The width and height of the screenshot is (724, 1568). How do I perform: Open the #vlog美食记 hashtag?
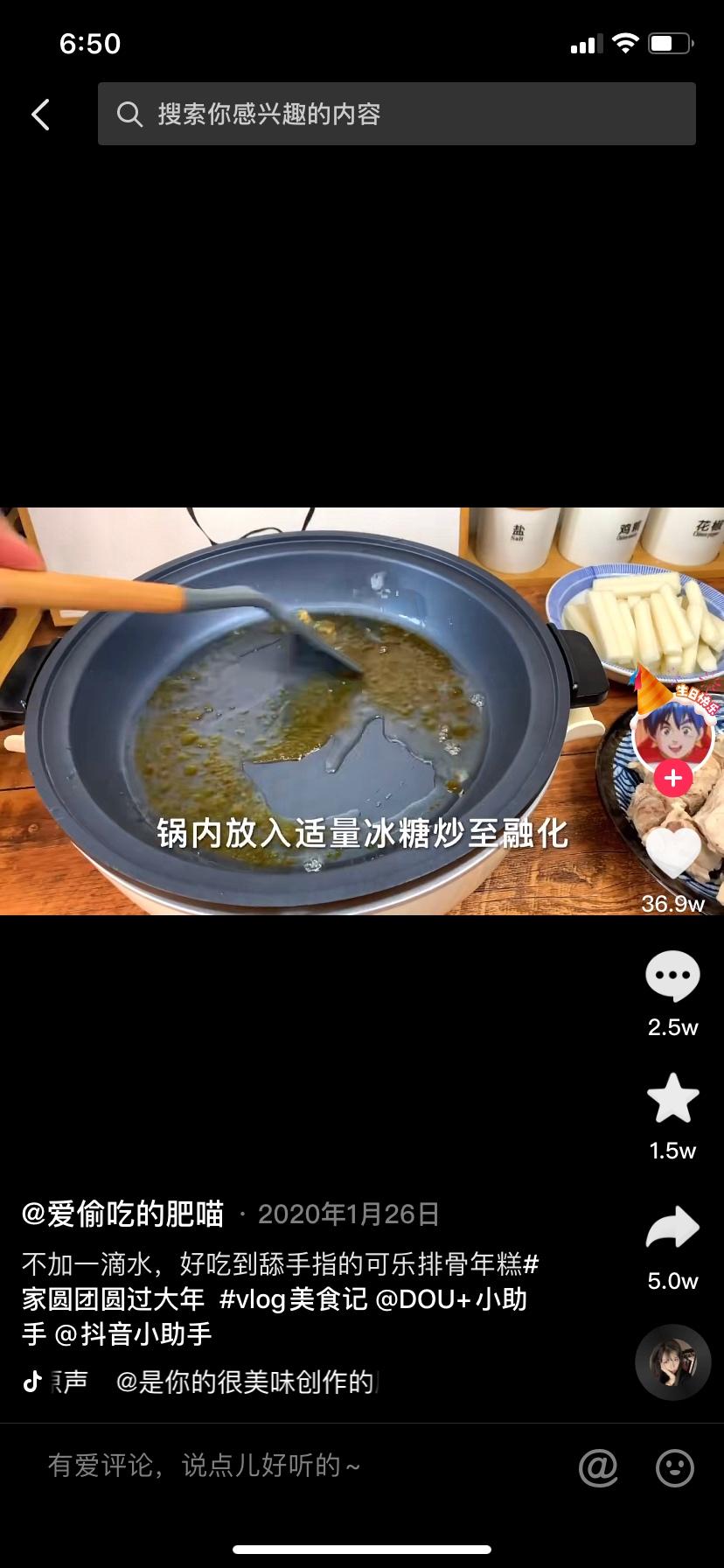coord(293,1298)
